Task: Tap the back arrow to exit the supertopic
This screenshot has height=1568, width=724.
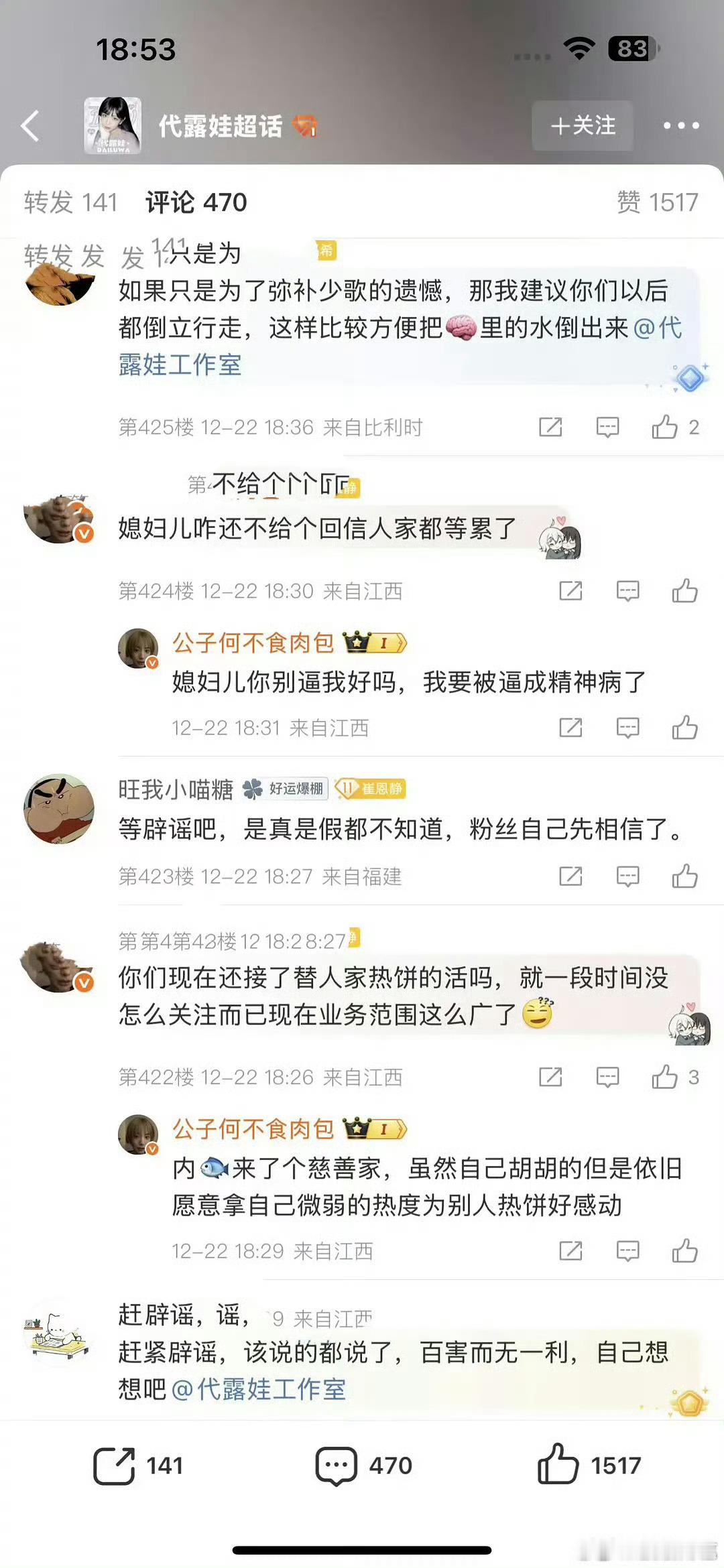Action: point(32,126)
